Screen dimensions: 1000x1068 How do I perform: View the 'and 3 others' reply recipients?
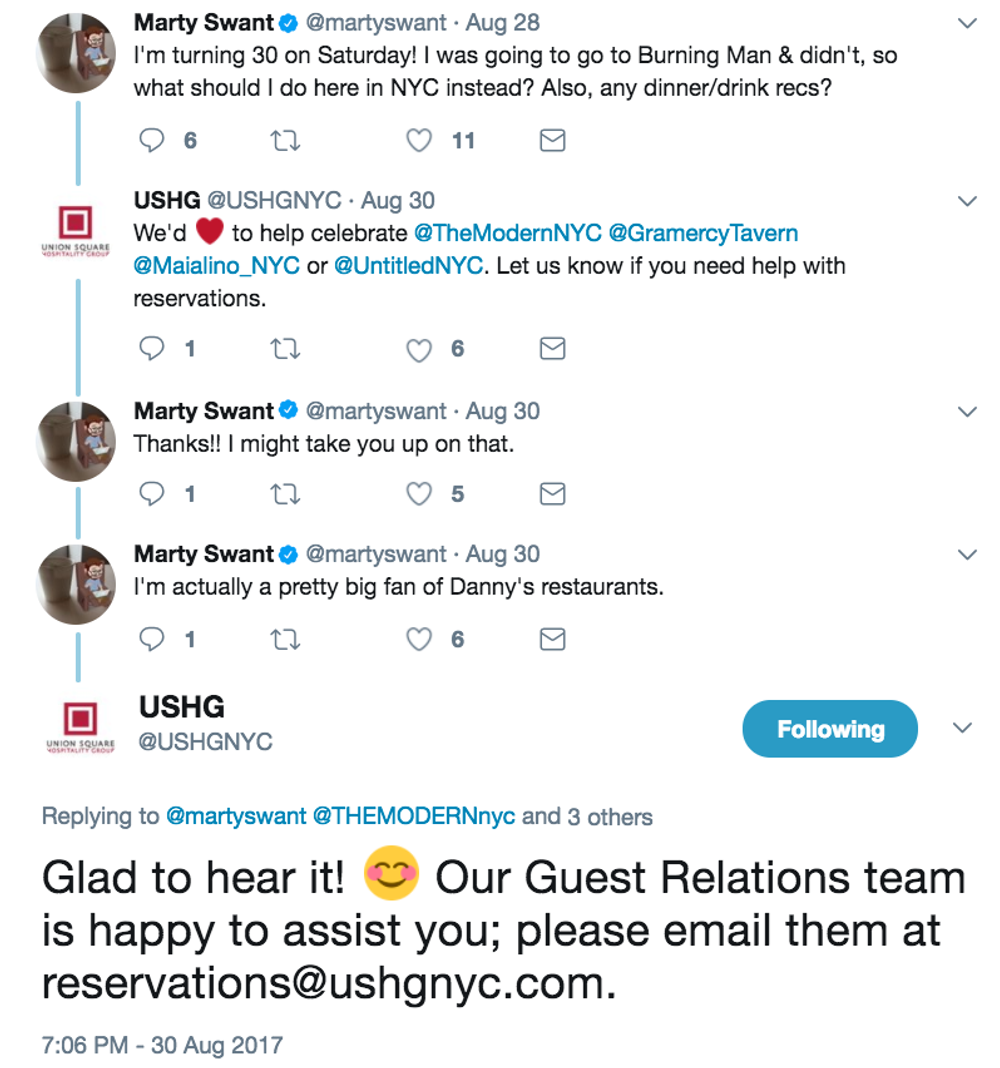click(587, 816)
